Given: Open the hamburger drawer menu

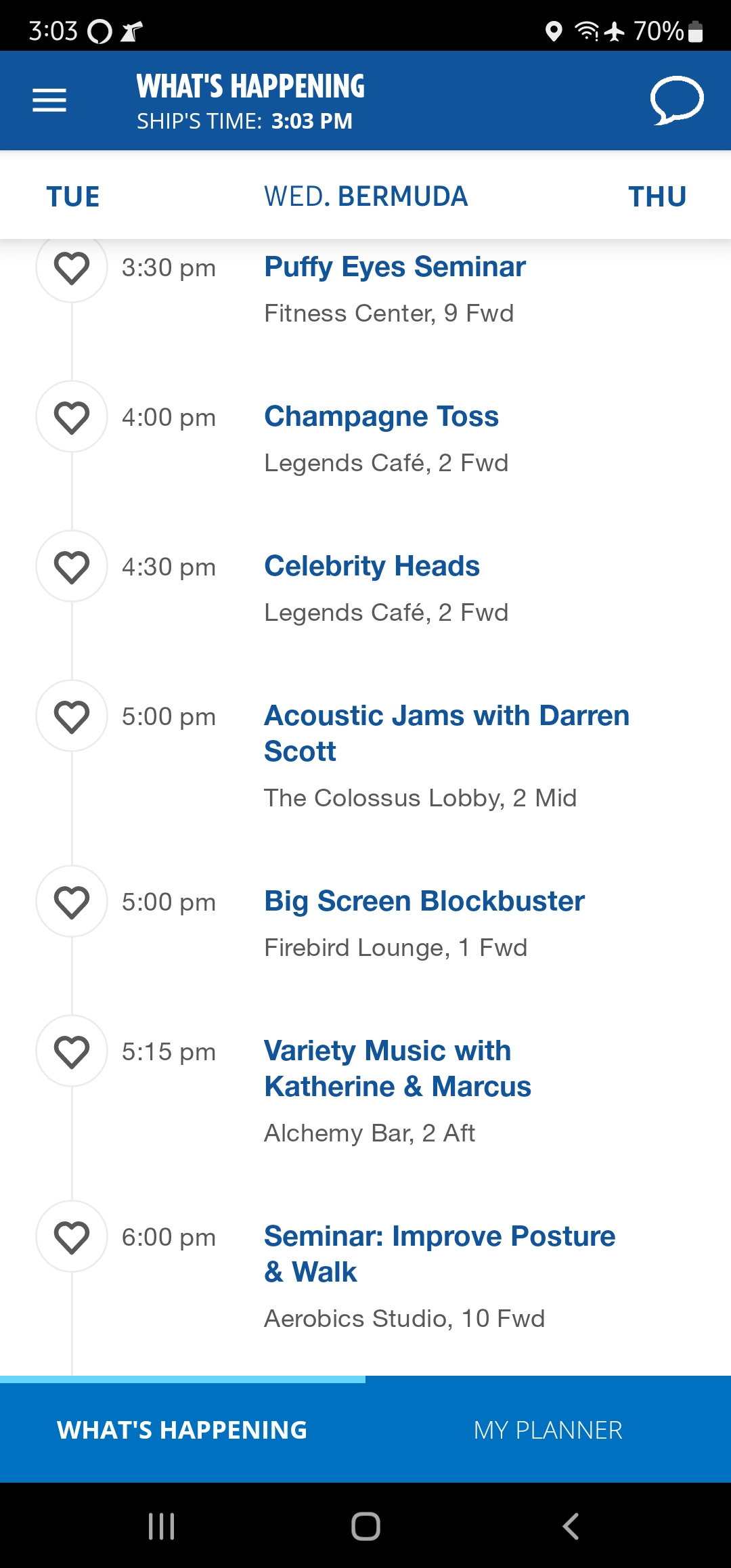Looking at the screenshot, I should (49, 100).
